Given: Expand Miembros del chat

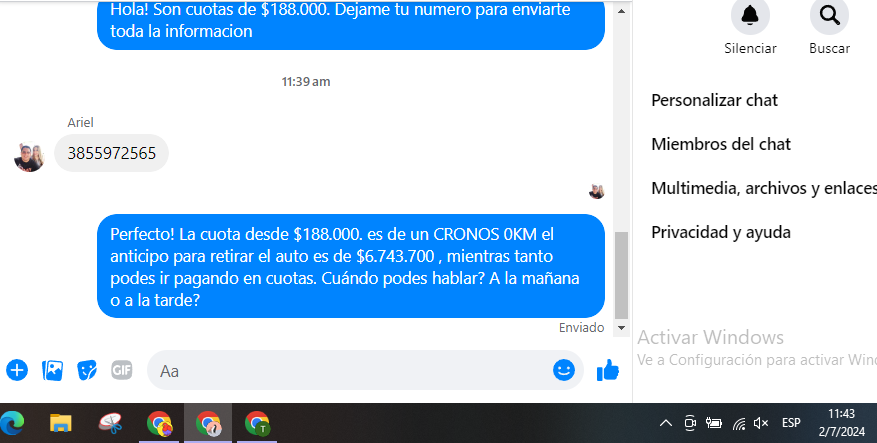Looking at the screenshot, I should (x=720, y=144).
